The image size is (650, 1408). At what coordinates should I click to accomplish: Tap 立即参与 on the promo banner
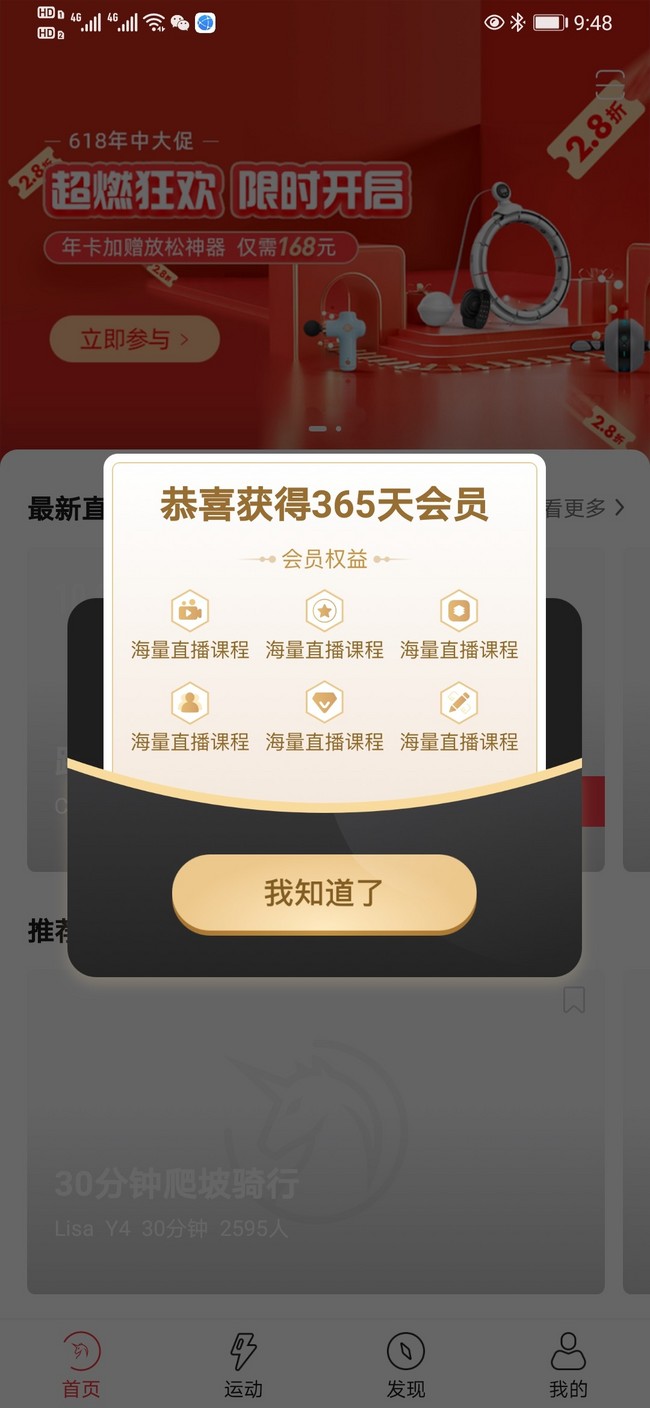coord(134,339)
